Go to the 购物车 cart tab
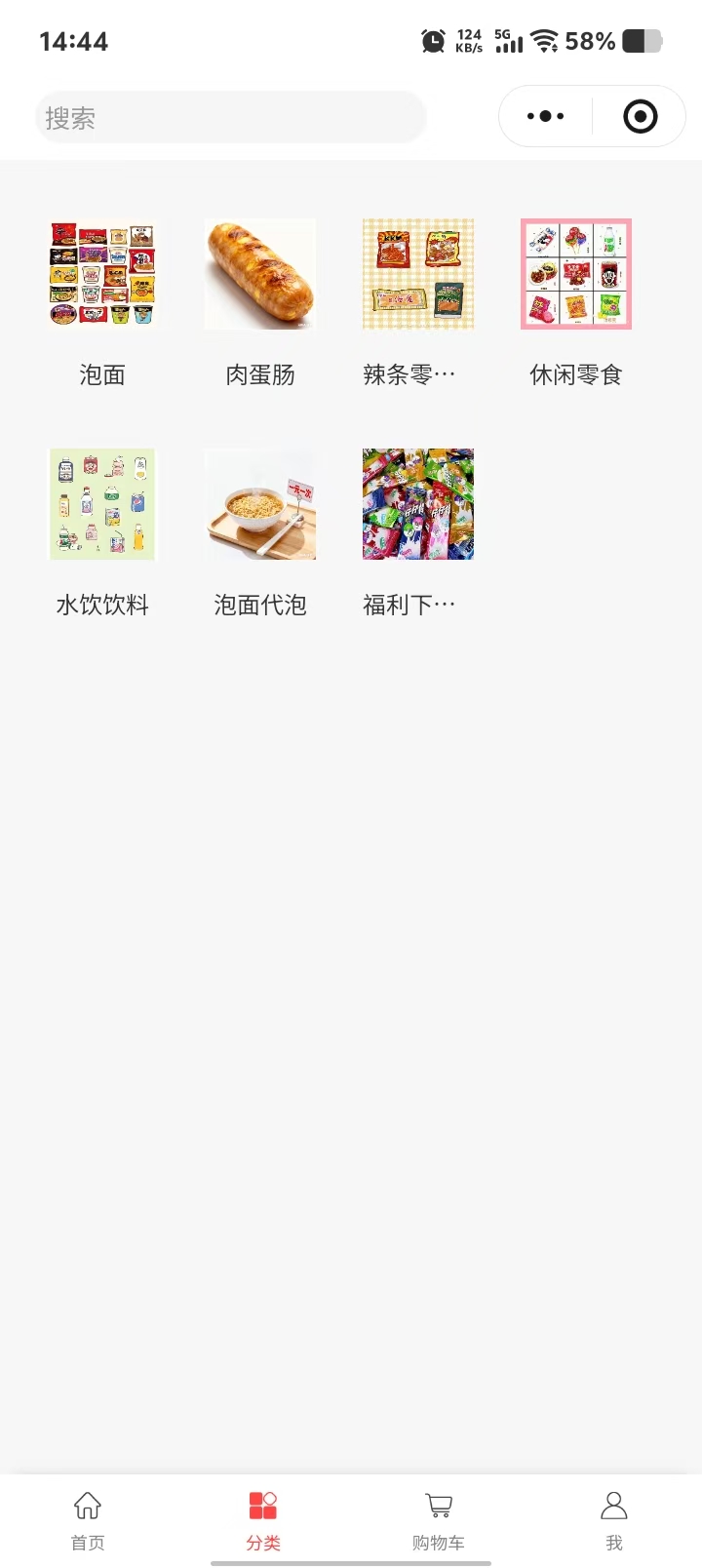 439,1519
